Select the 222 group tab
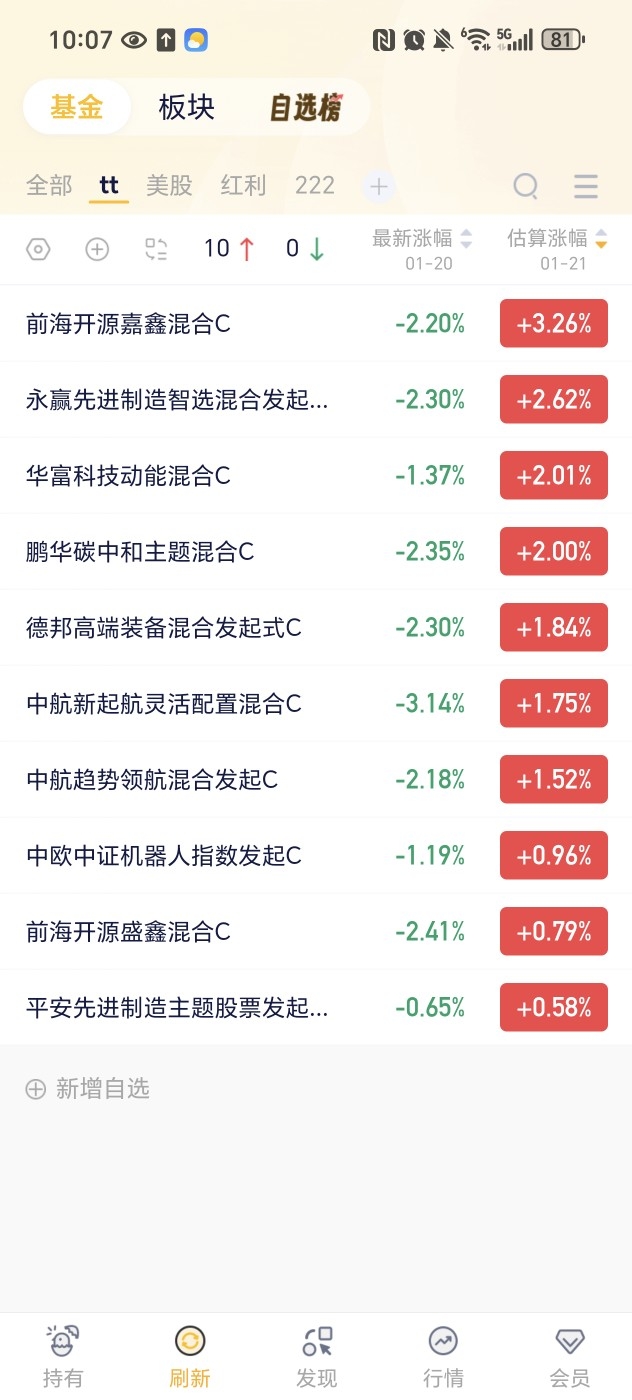 (314, 186)
